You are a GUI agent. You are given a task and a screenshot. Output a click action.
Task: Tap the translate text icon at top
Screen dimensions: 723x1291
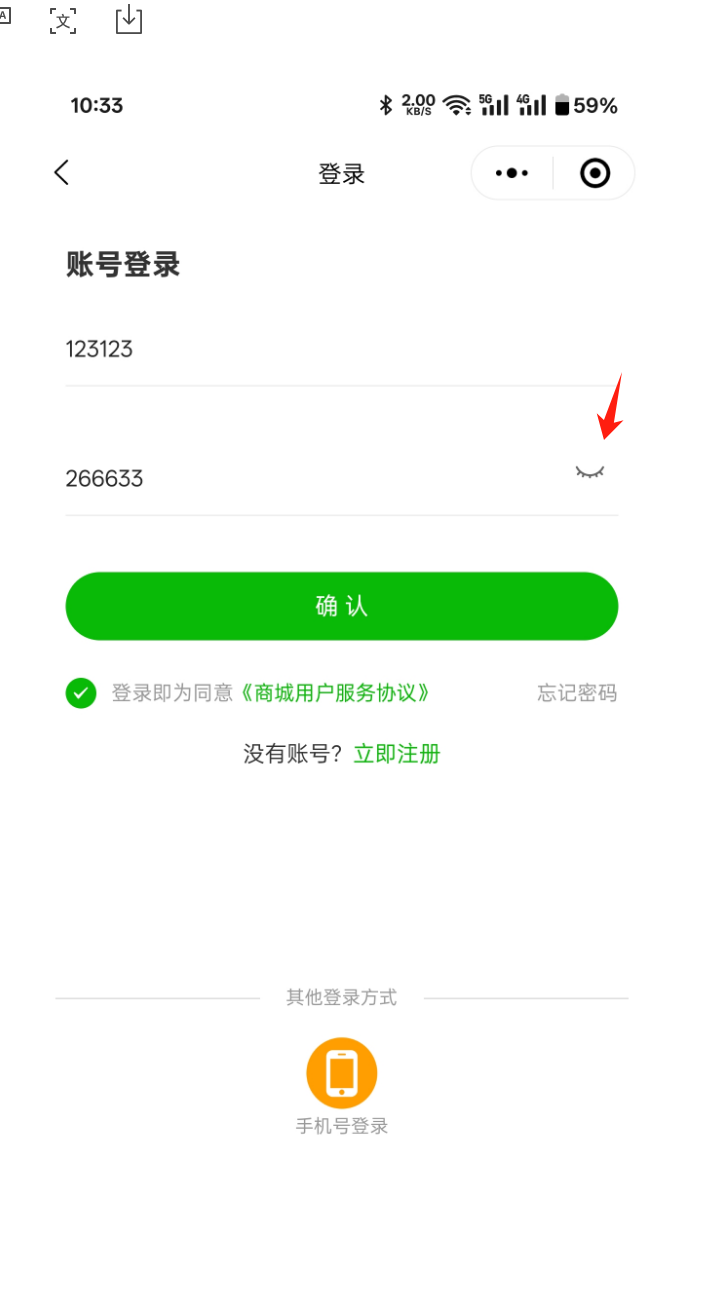coord(63,21)
